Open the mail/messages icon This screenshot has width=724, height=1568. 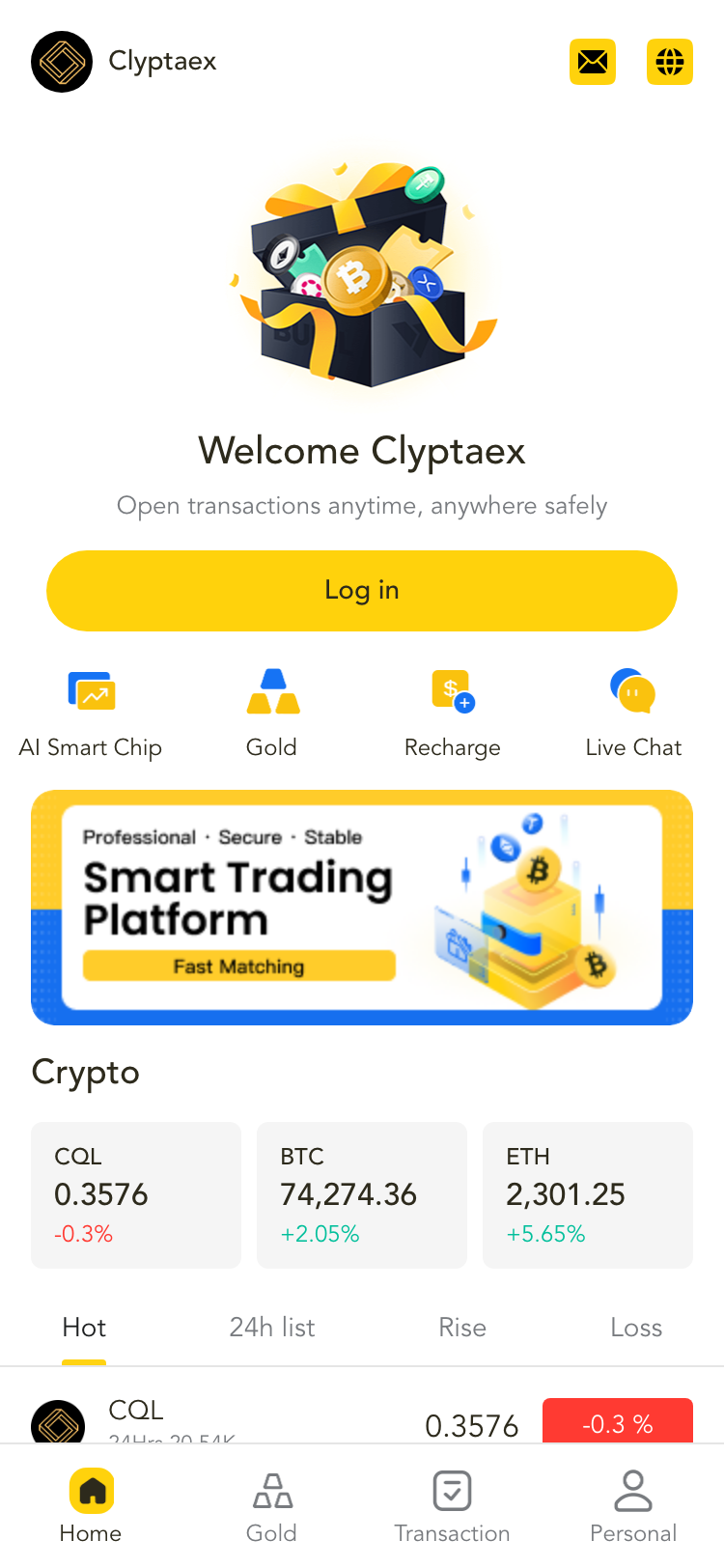(593, 61)
